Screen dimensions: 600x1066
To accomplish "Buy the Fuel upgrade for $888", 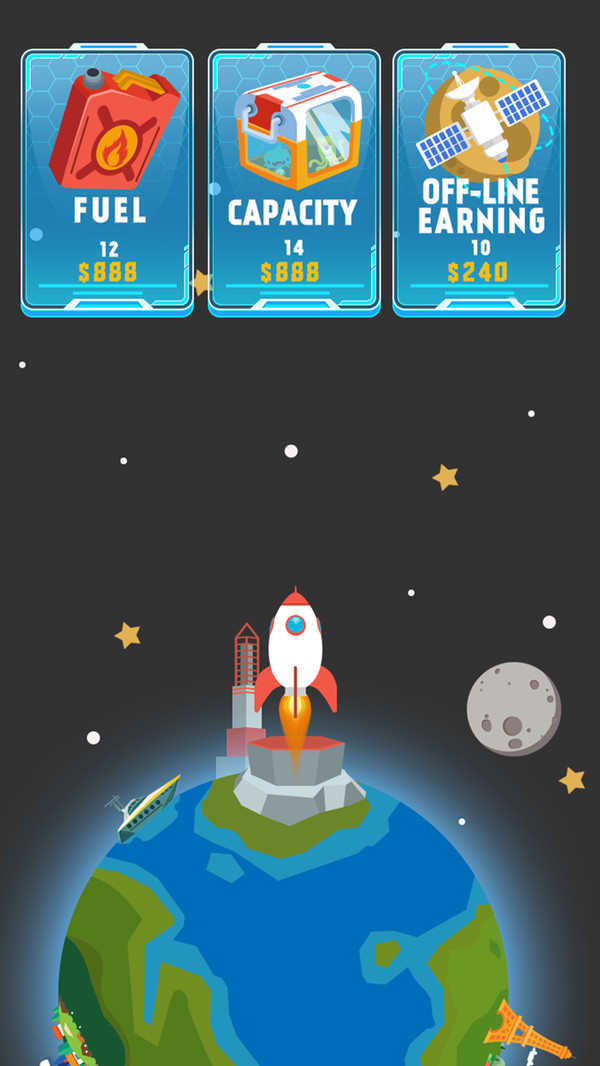I will [107, 181].
